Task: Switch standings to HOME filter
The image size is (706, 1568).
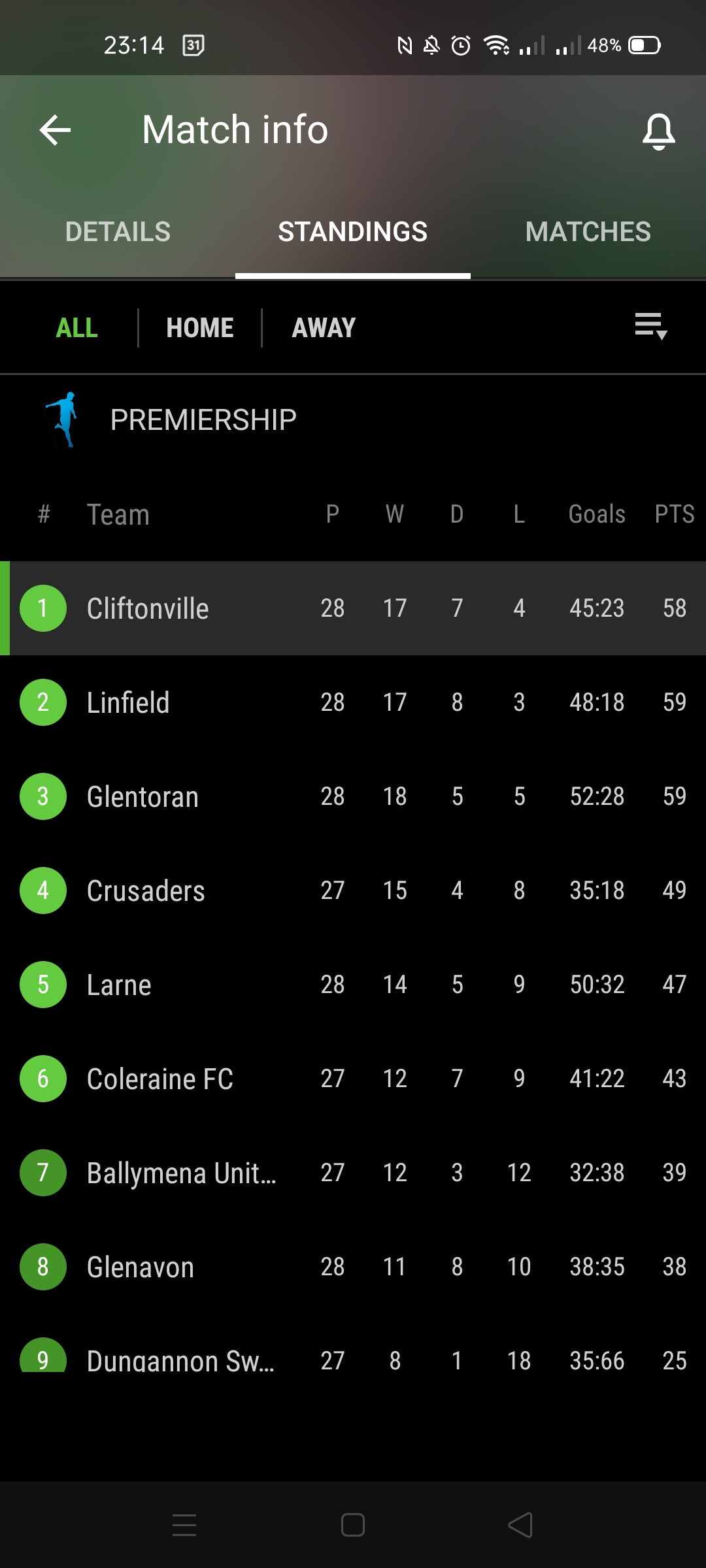Action: (200, 328)
